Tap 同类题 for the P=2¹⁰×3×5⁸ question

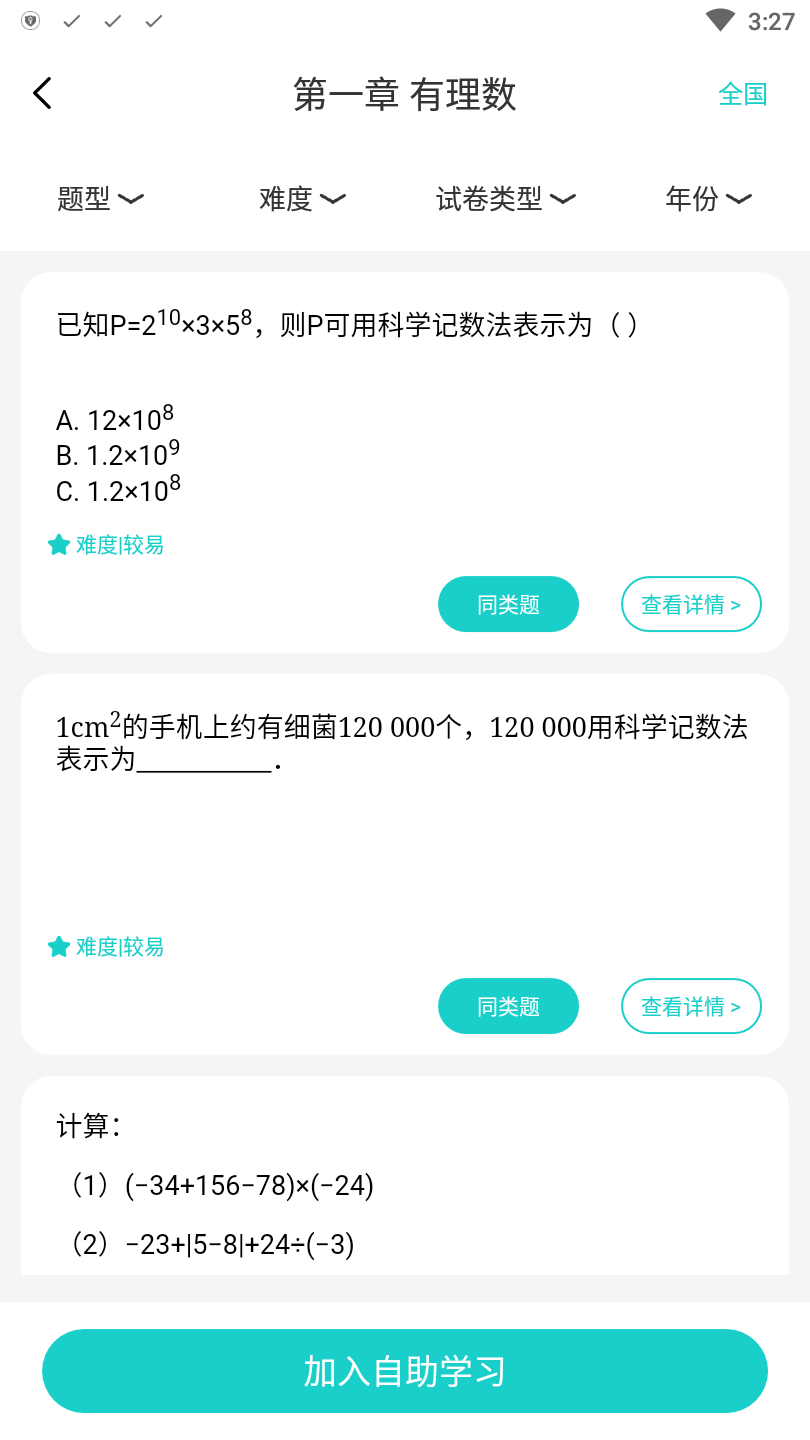(x=508, y=604)
